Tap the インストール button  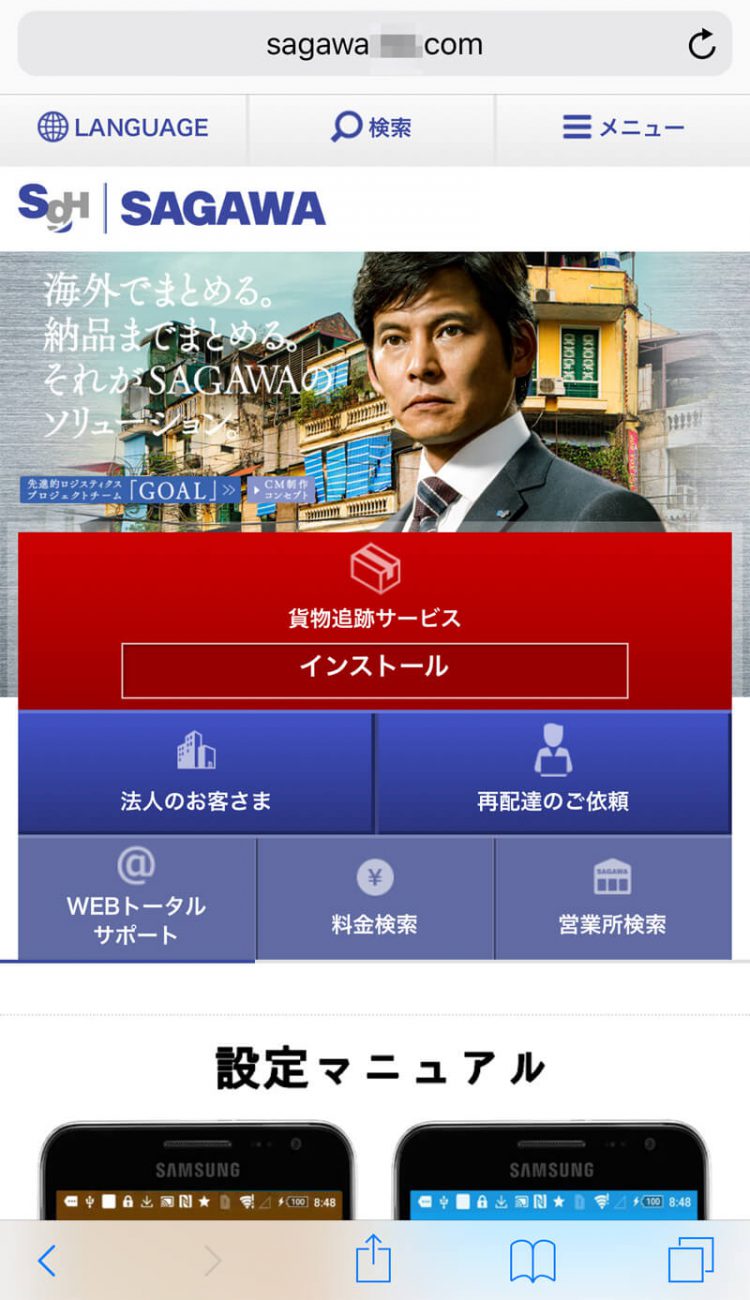point(374,668)
